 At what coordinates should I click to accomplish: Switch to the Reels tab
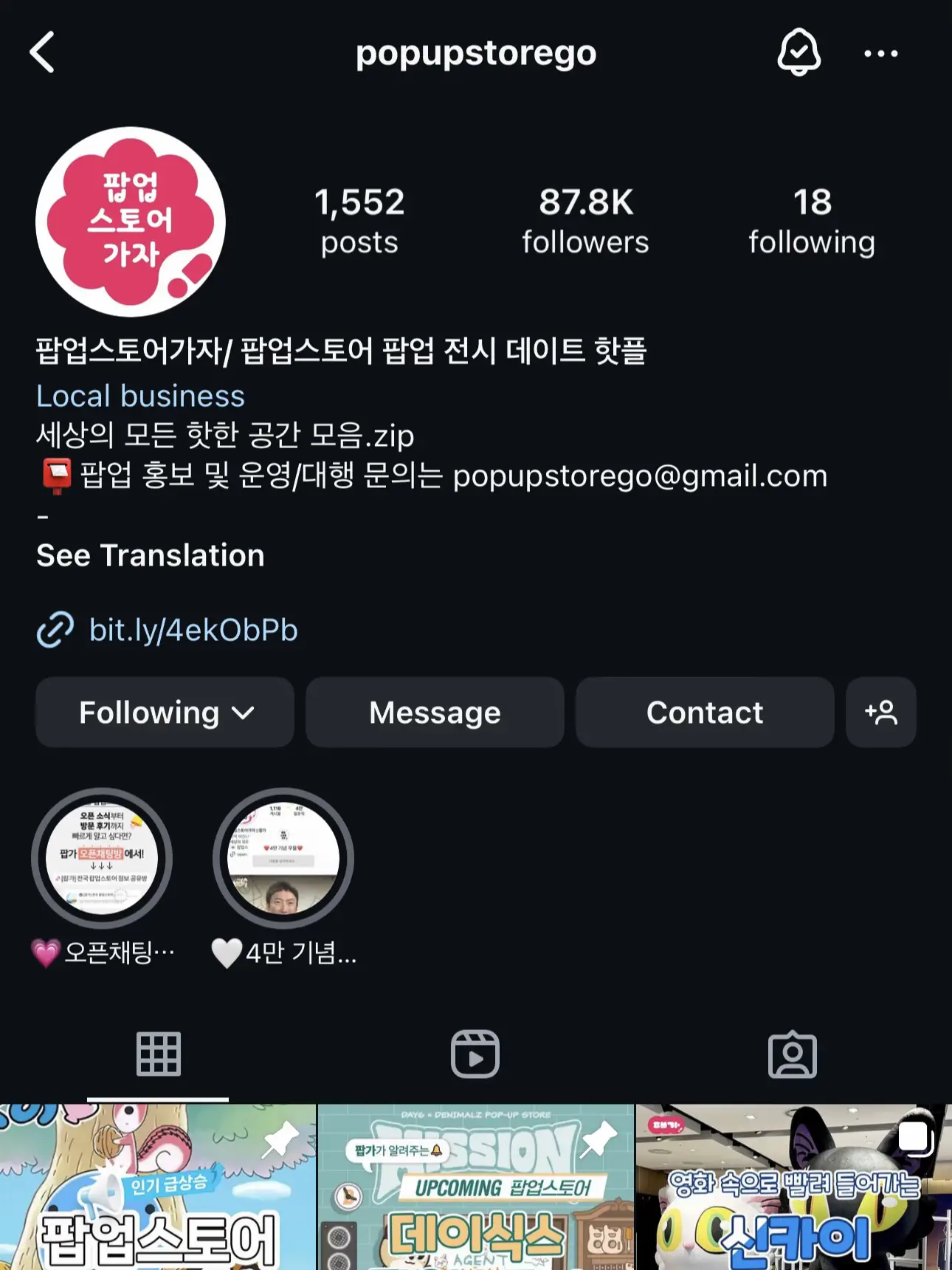point(475,1054)
